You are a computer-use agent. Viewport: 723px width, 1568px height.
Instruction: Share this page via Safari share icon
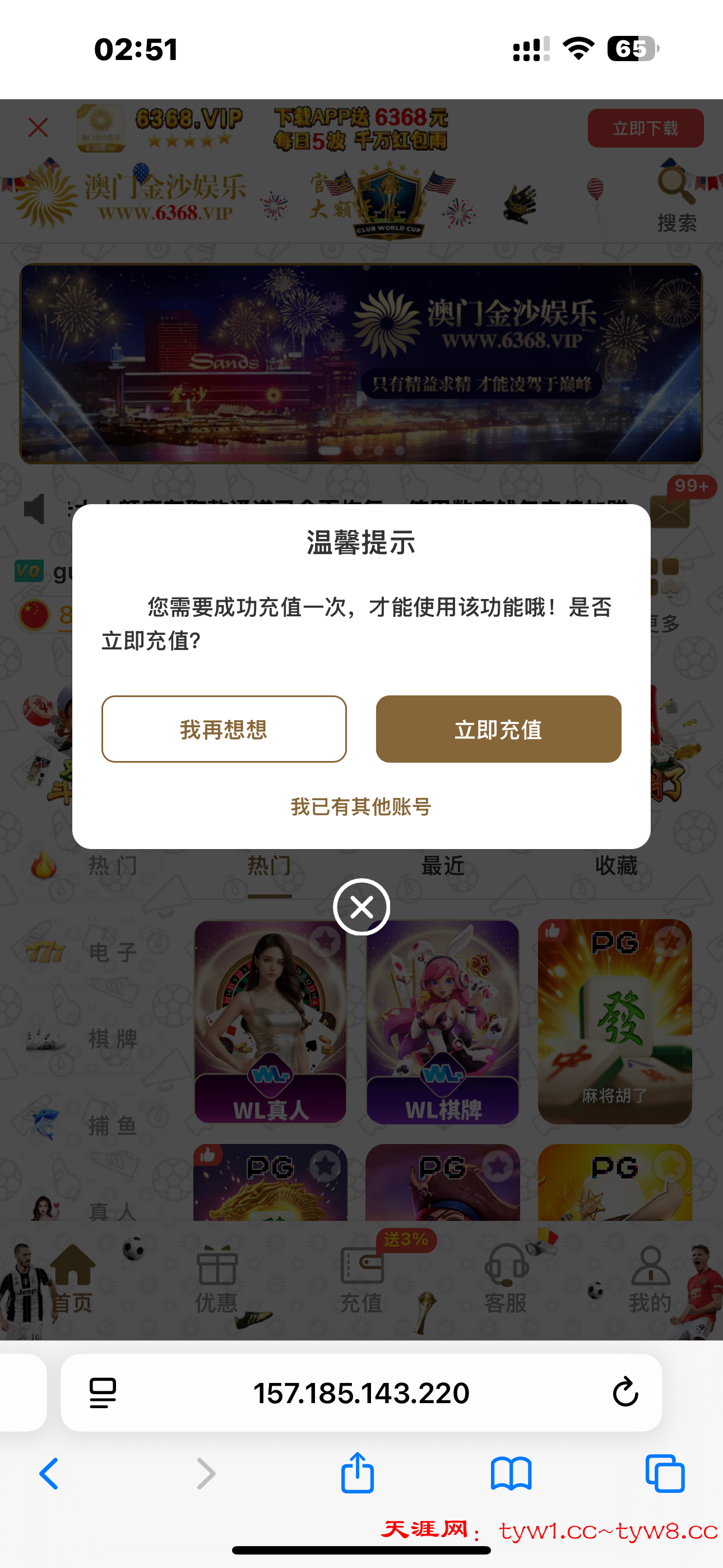357,1473
